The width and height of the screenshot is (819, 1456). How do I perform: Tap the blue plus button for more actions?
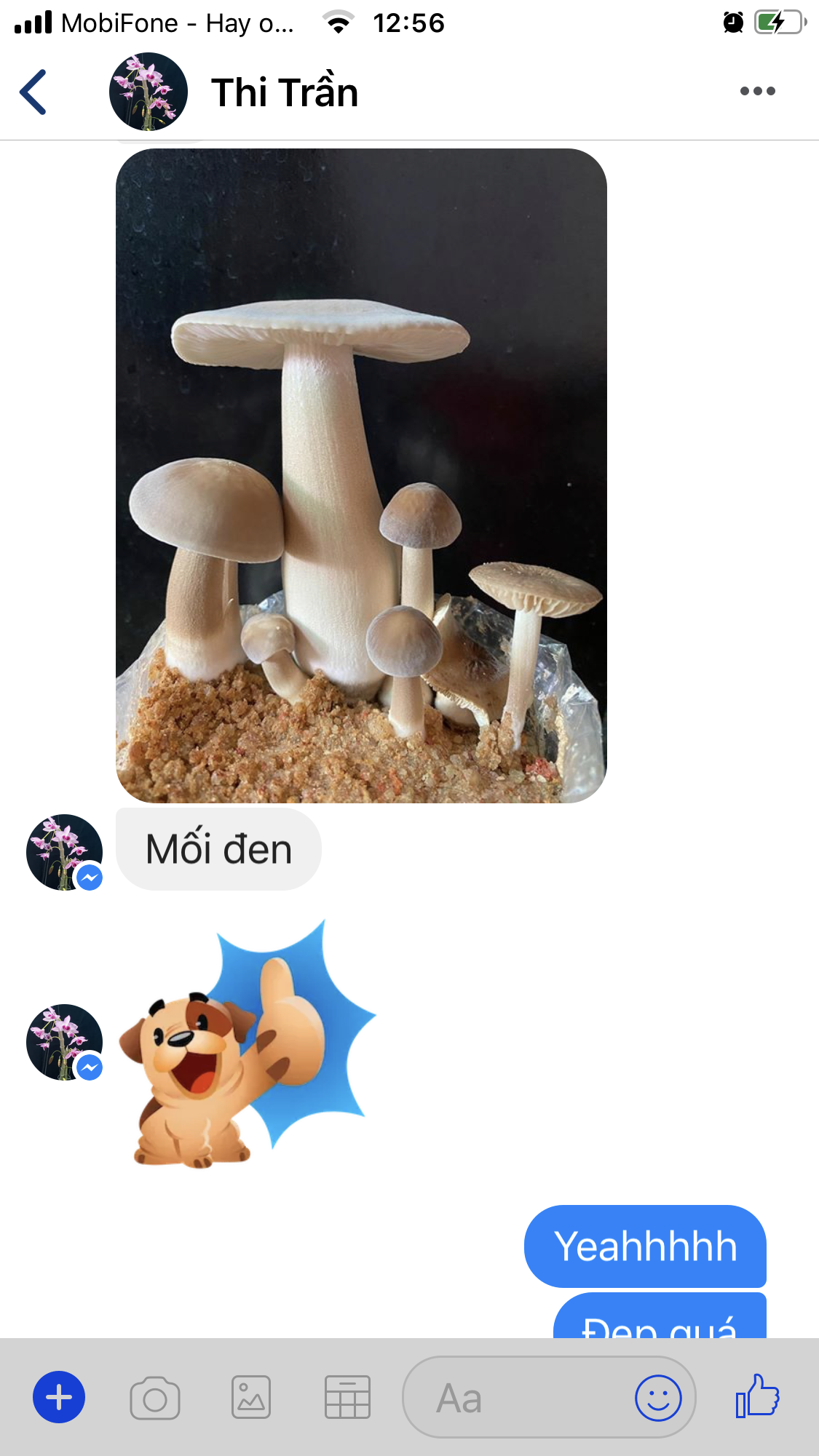[59, 1397]
